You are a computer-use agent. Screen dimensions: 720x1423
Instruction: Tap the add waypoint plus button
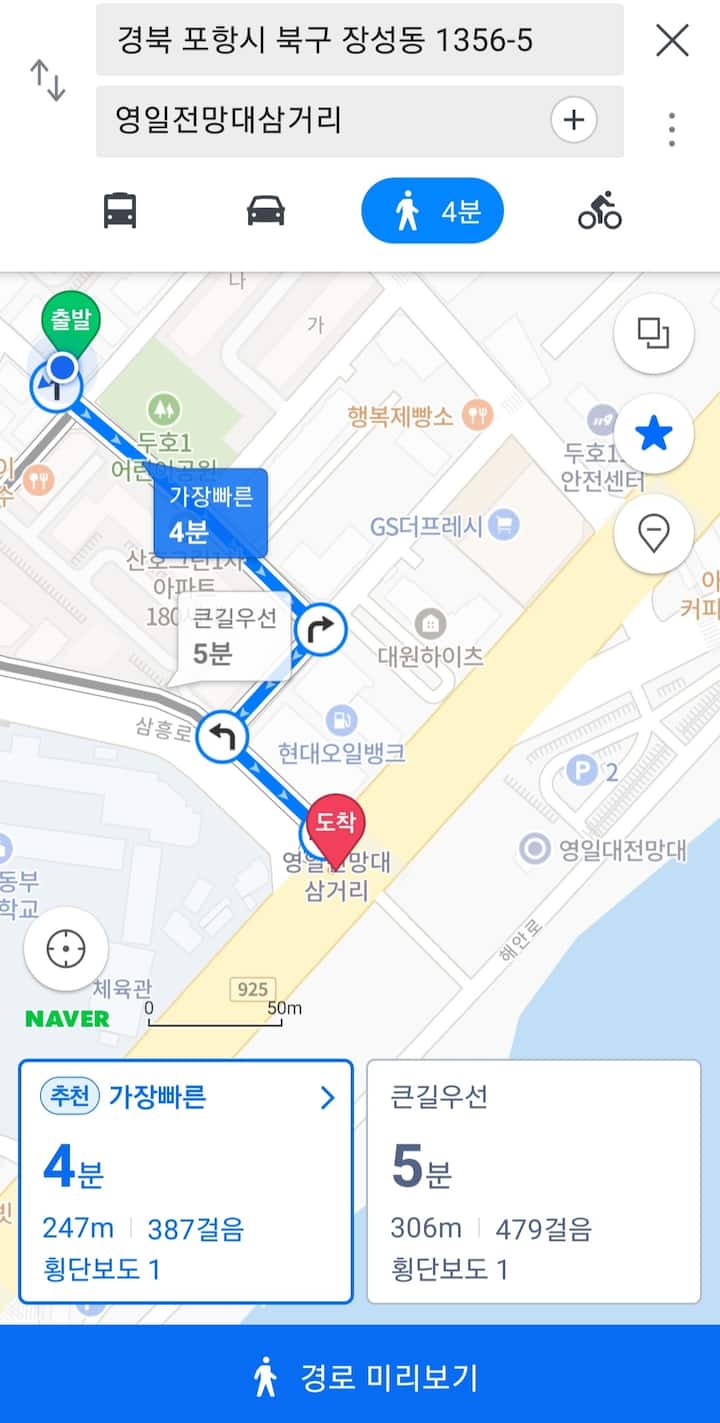click(573, 120)
